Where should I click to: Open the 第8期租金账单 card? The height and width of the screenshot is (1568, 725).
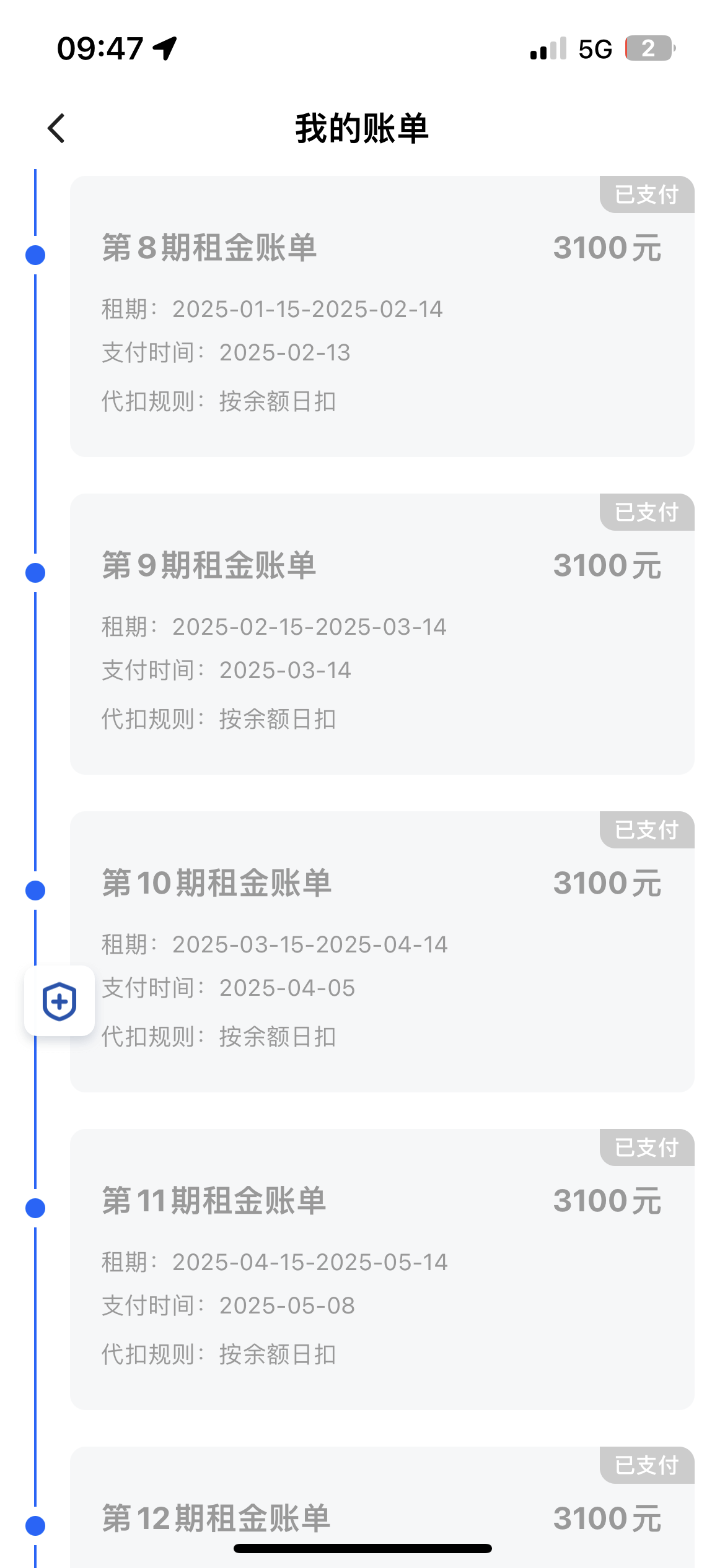tap(382, 316)
